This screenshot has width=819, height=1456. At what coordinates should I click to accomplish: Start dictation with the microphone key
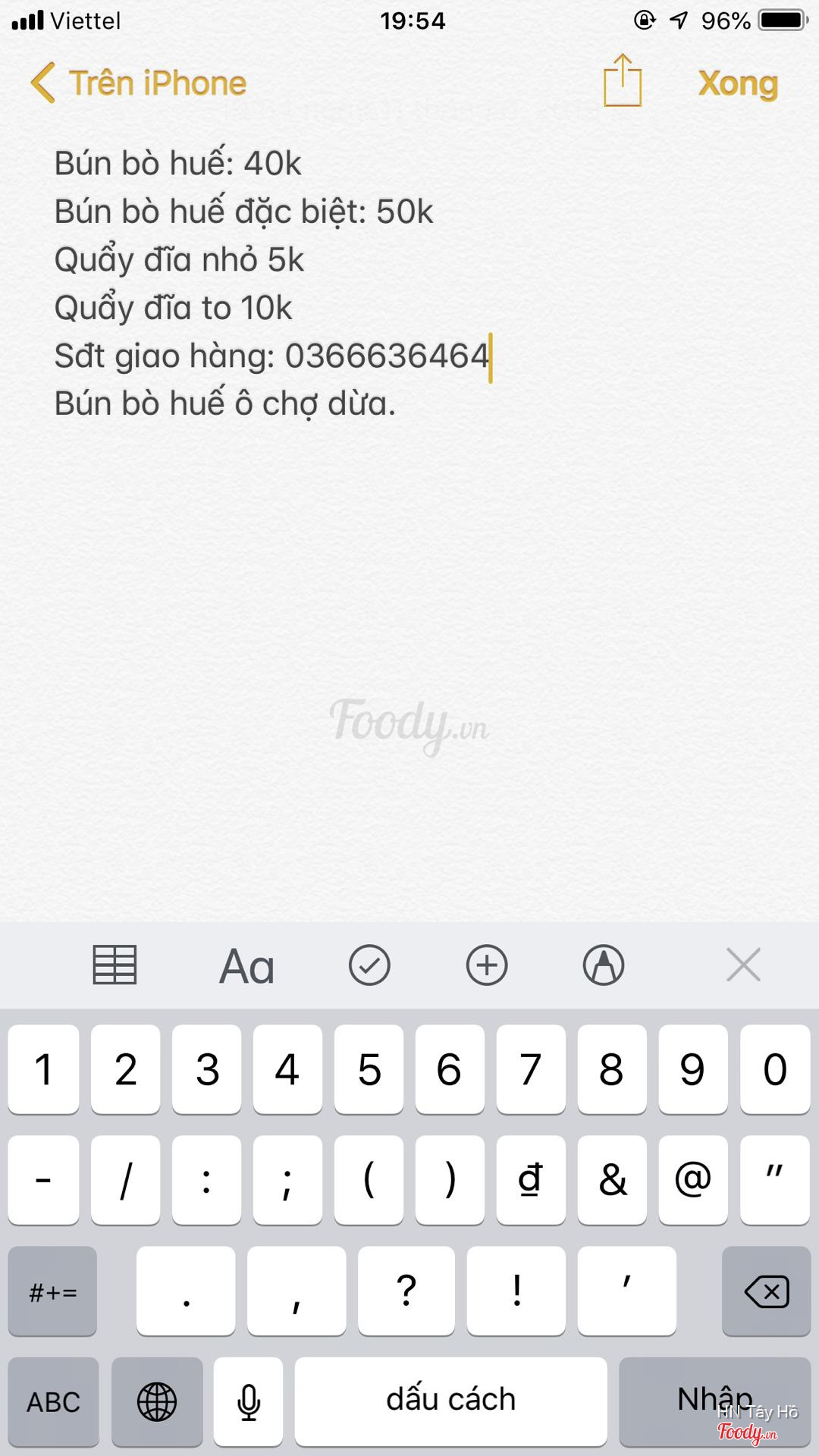[249, 1401]
